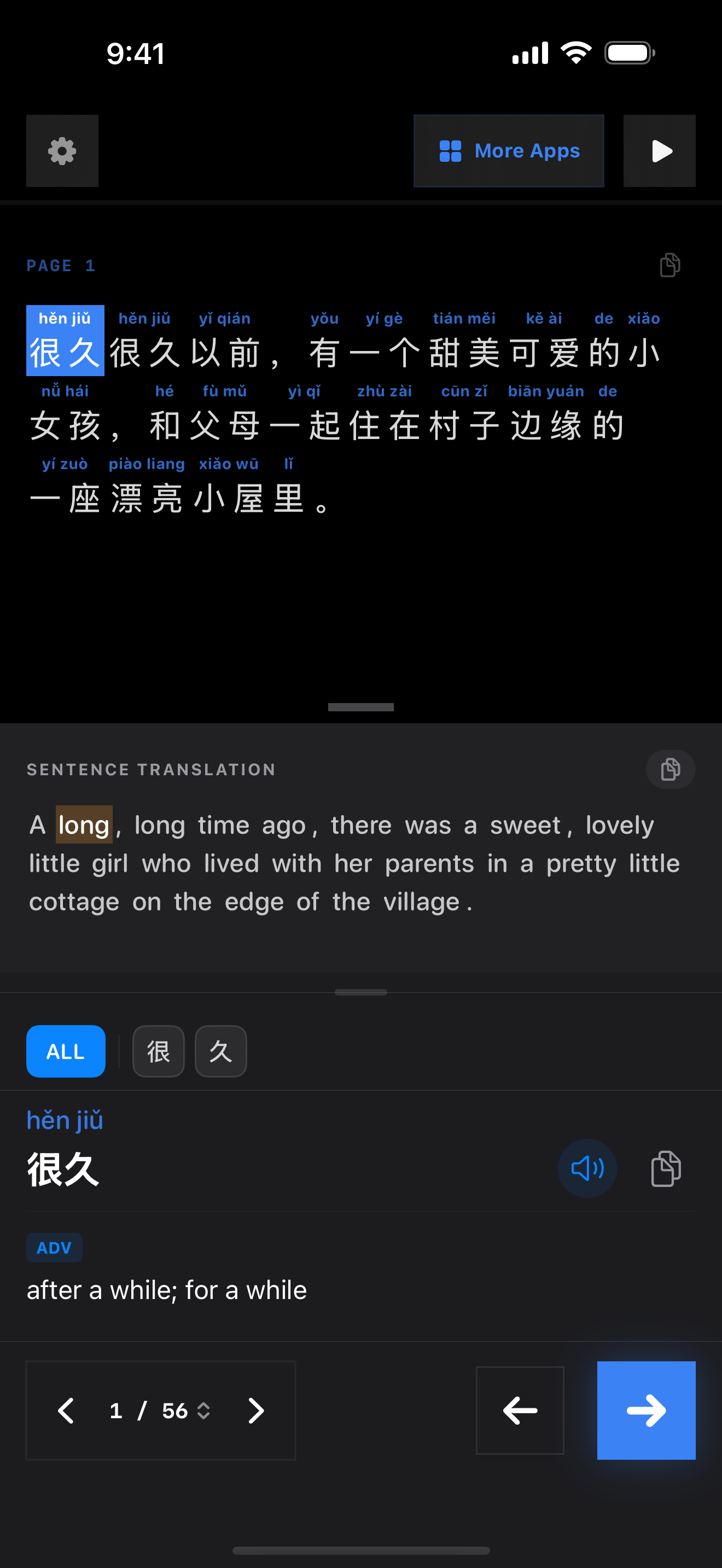The image size is (722, 1568).
Task: Copy the sentence translation
Action: pyautogui.click(x=669, y=769)
